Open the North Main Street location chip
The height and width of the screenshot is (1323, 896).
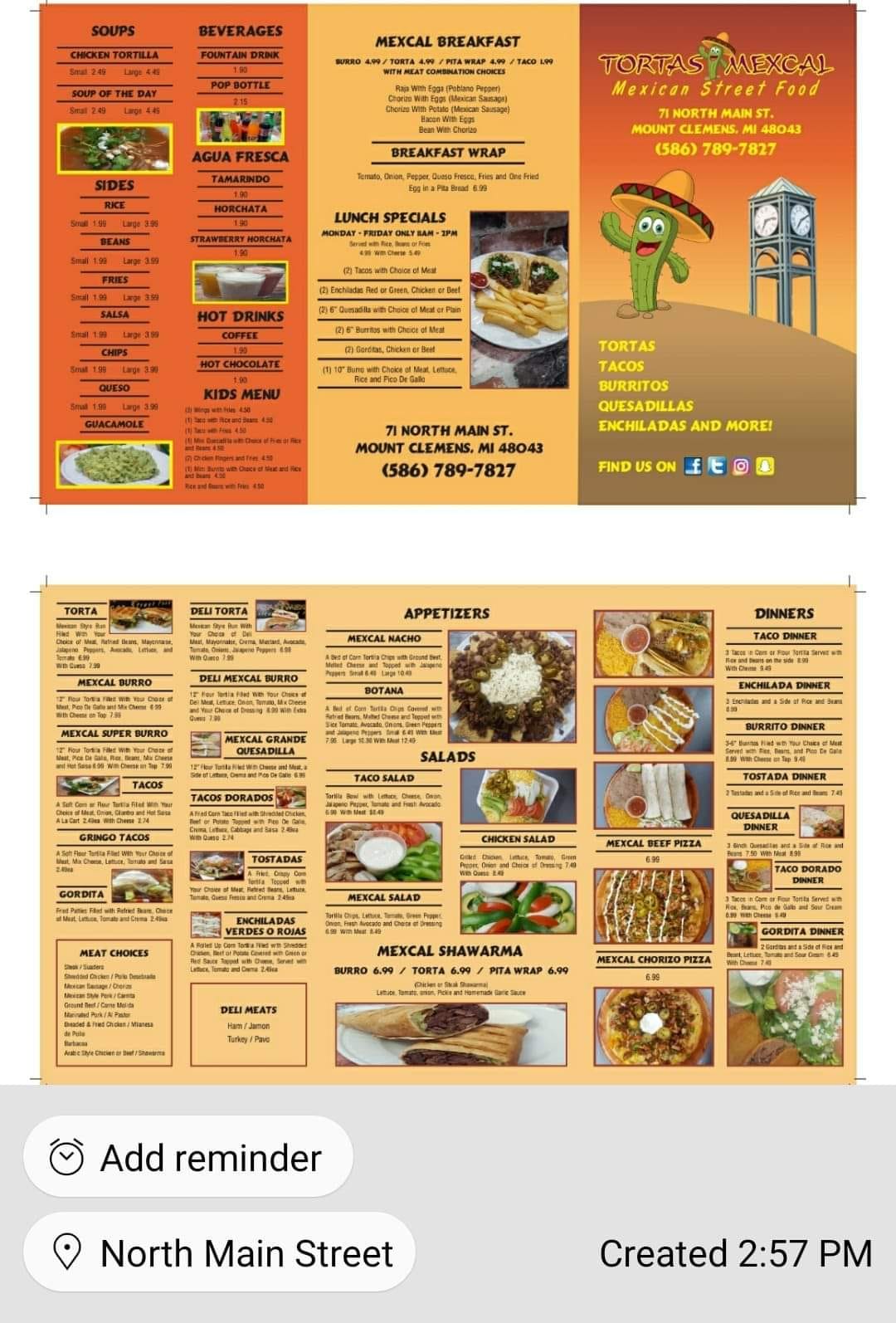pos(220,1252)
